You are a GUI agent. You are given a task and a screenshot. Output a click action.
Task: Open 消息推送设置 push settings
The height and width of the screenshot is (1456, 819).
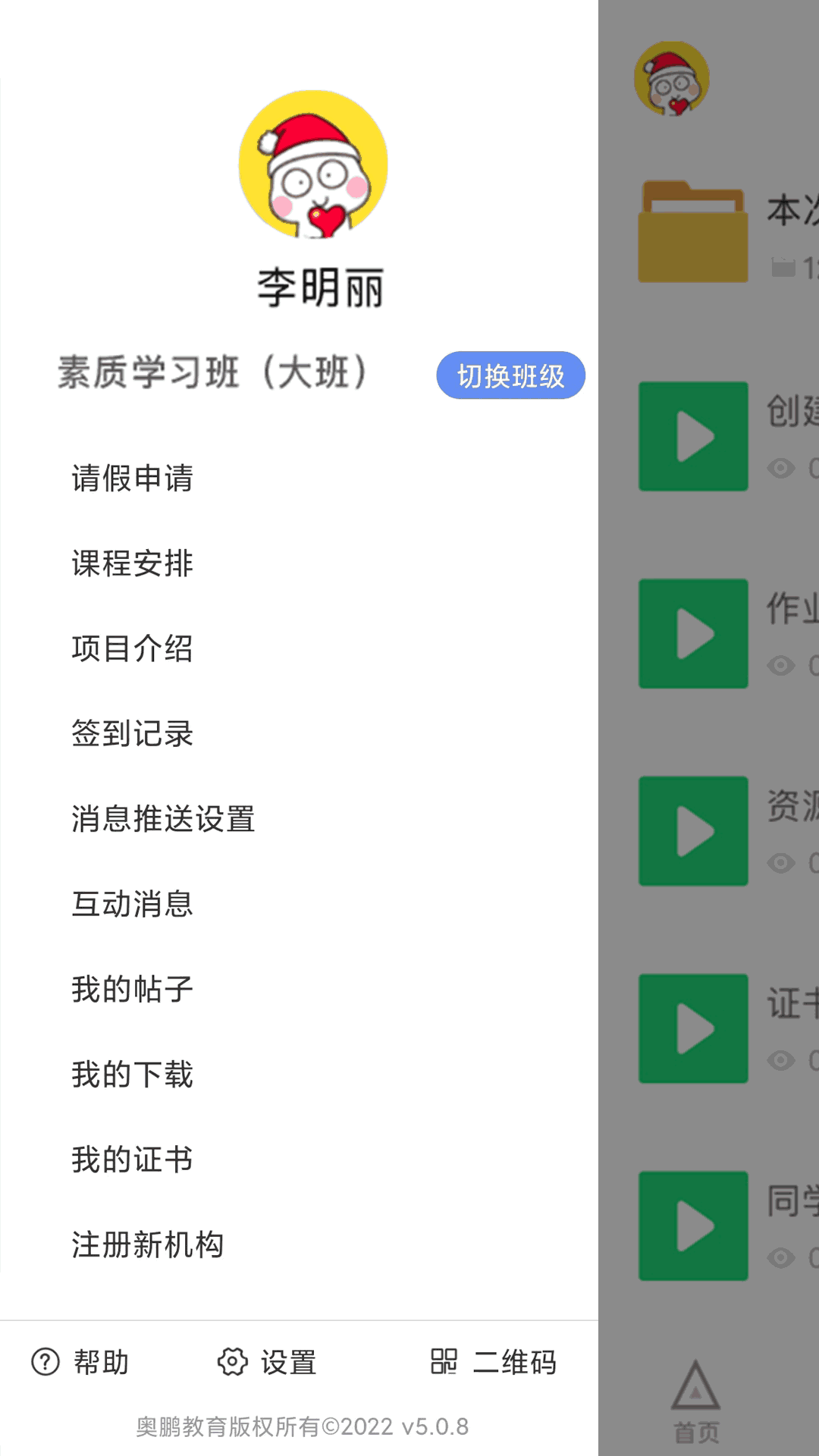point(163,819)
